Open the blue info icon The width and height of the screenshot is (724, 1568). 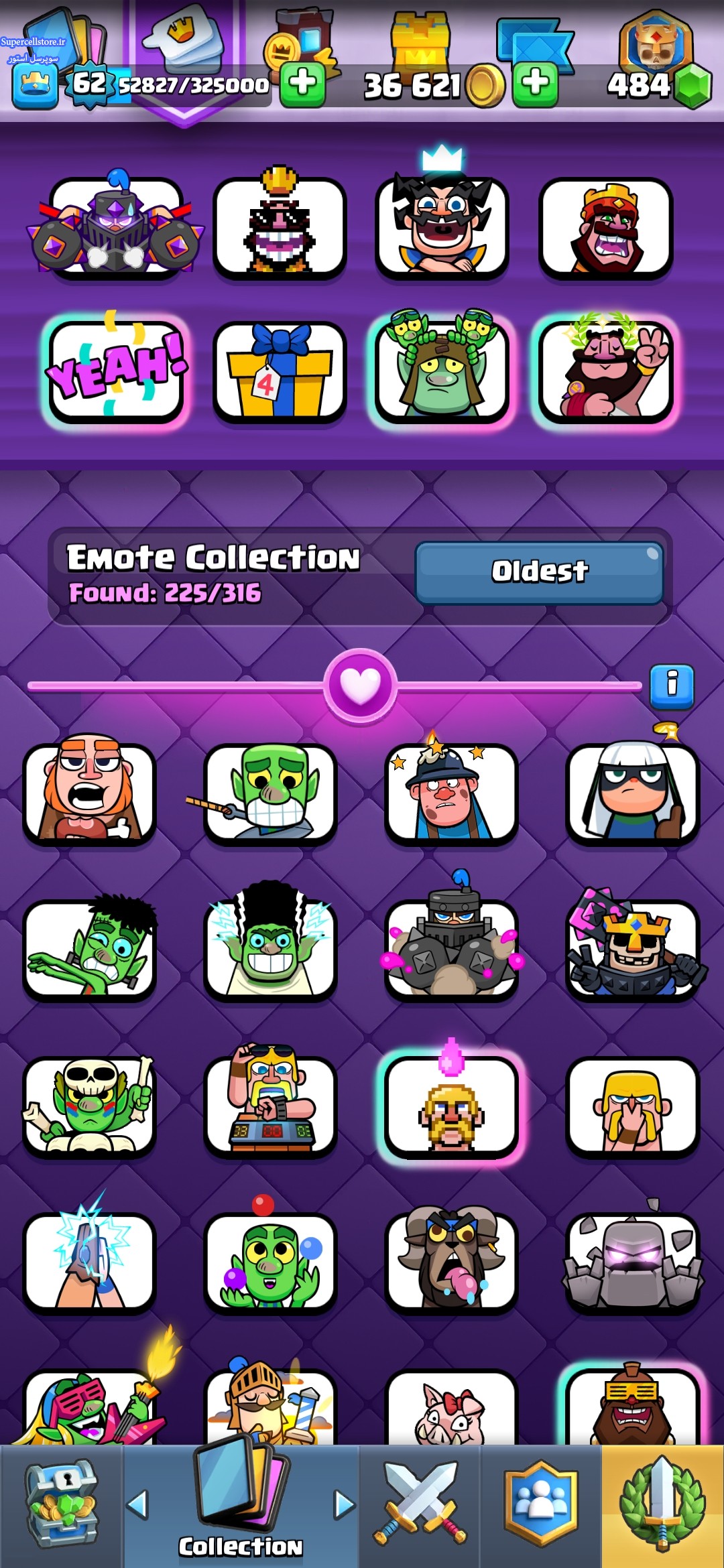pyautogui.click(x=672, y=687)
